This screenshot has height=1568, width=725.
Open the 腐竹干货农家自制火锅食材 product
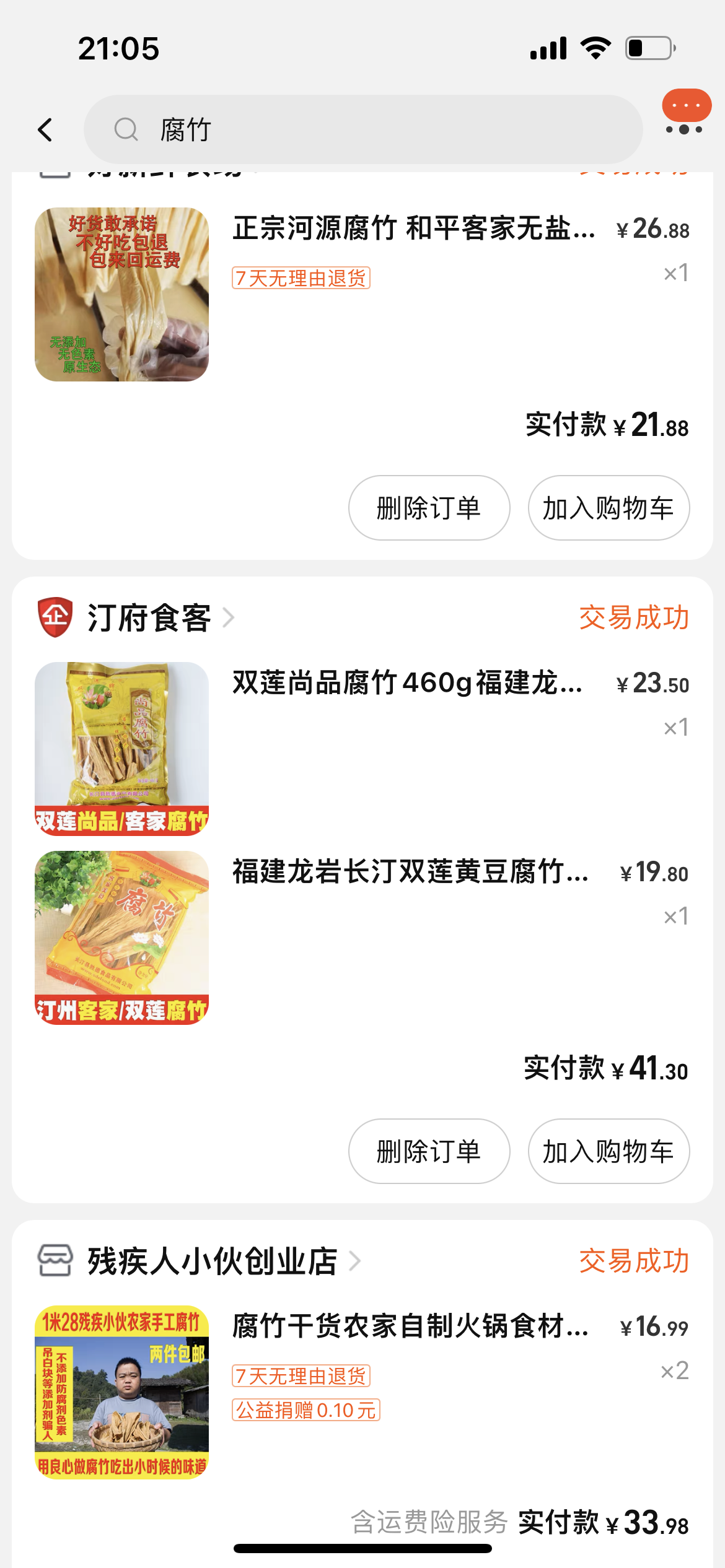(x=410, y=1326)
